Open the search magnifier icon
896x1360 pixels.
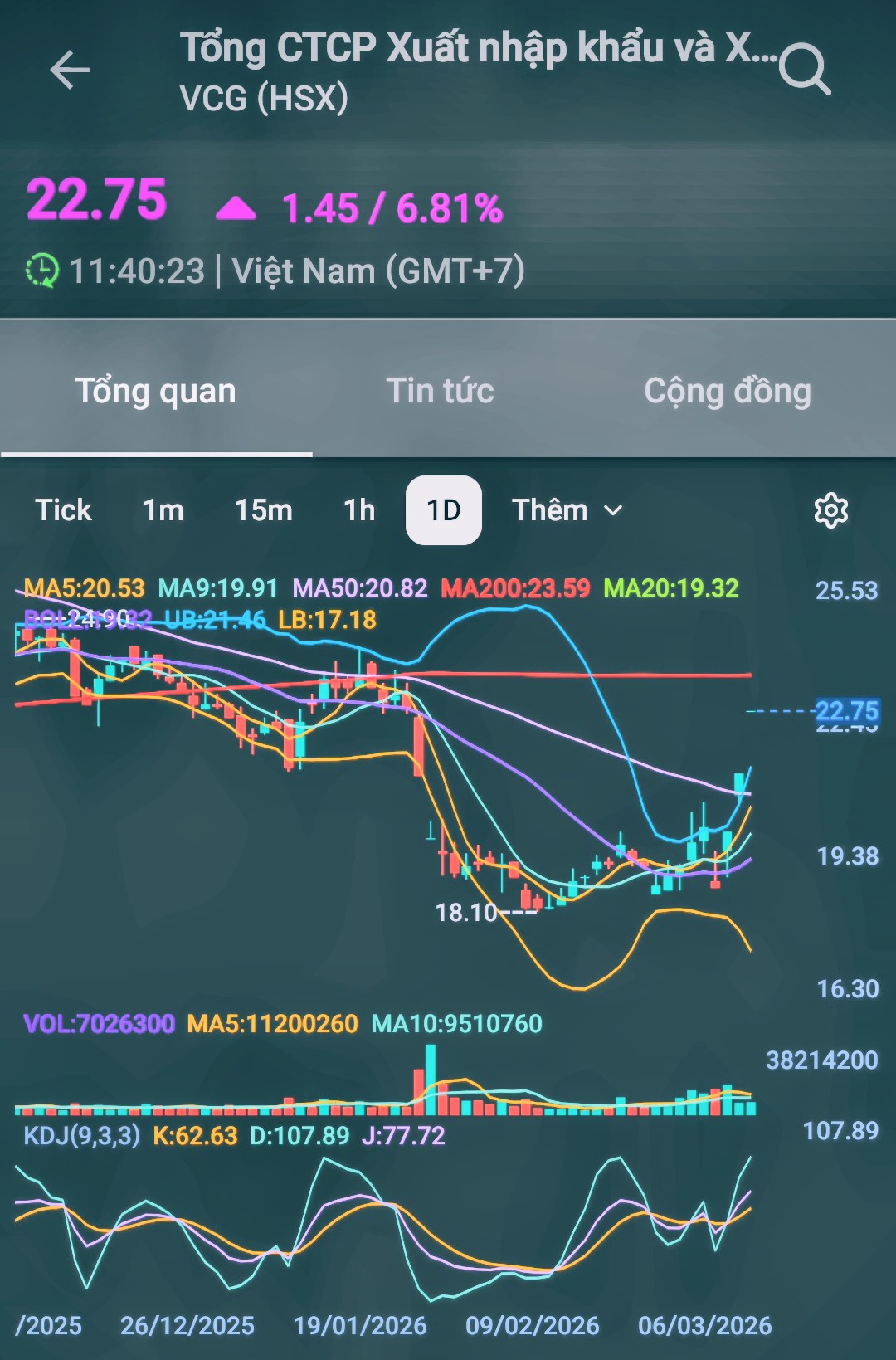point(805,70)
